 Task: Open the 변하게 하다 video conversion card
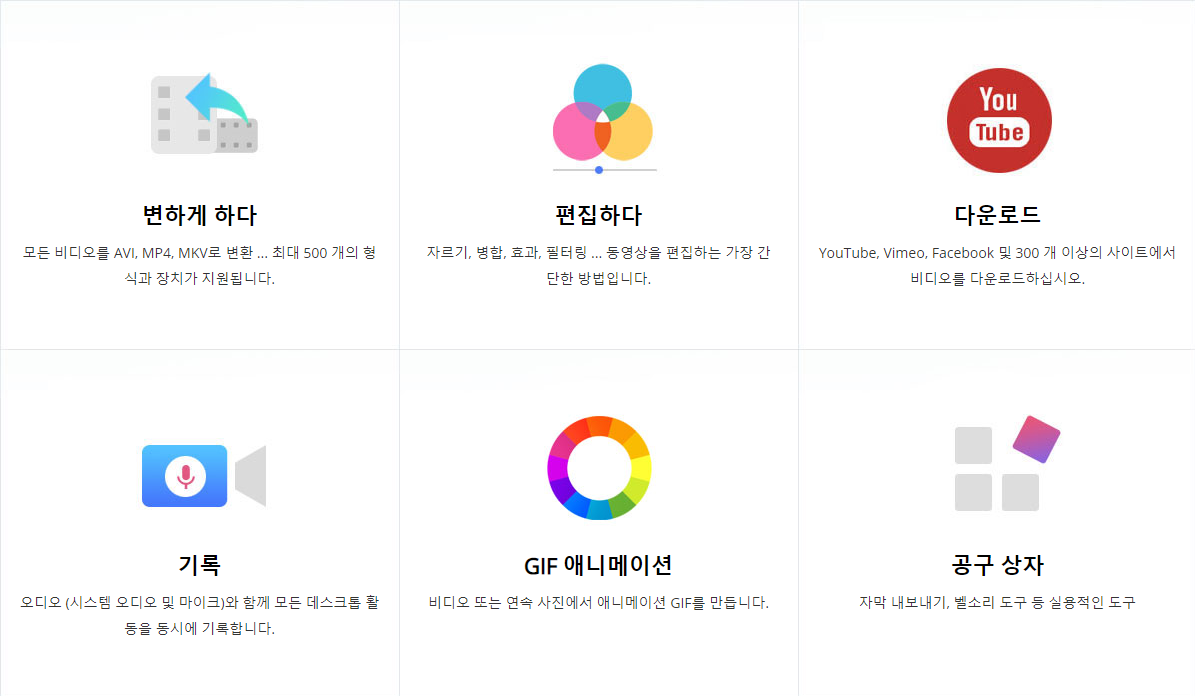200,175
